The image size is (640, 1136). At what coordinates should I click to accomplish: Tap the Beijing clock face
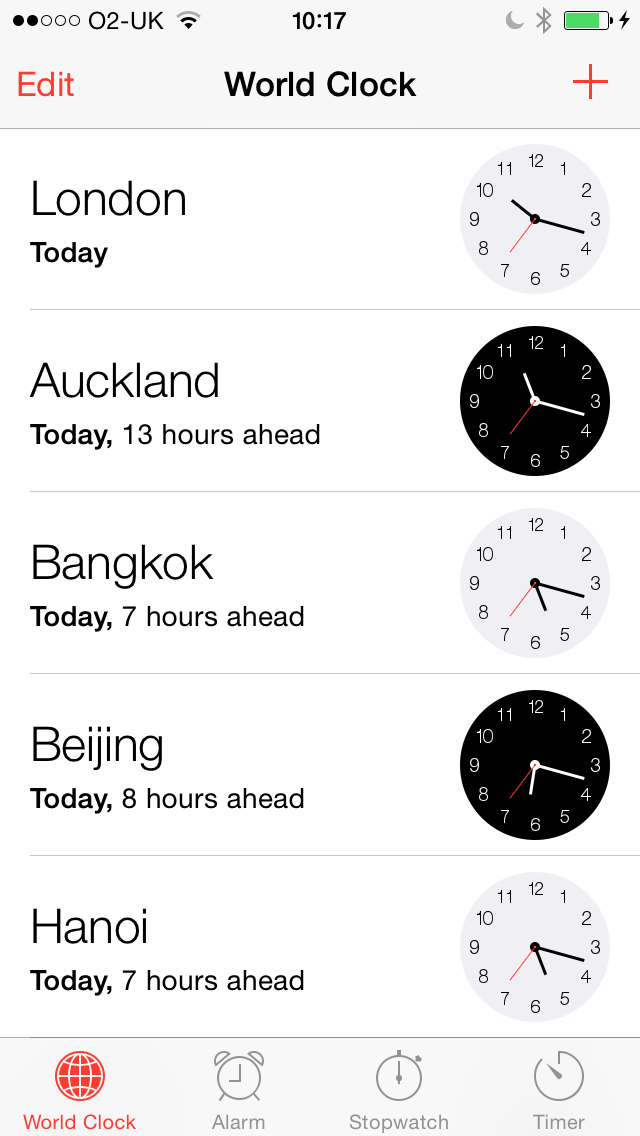click(535, 765)
